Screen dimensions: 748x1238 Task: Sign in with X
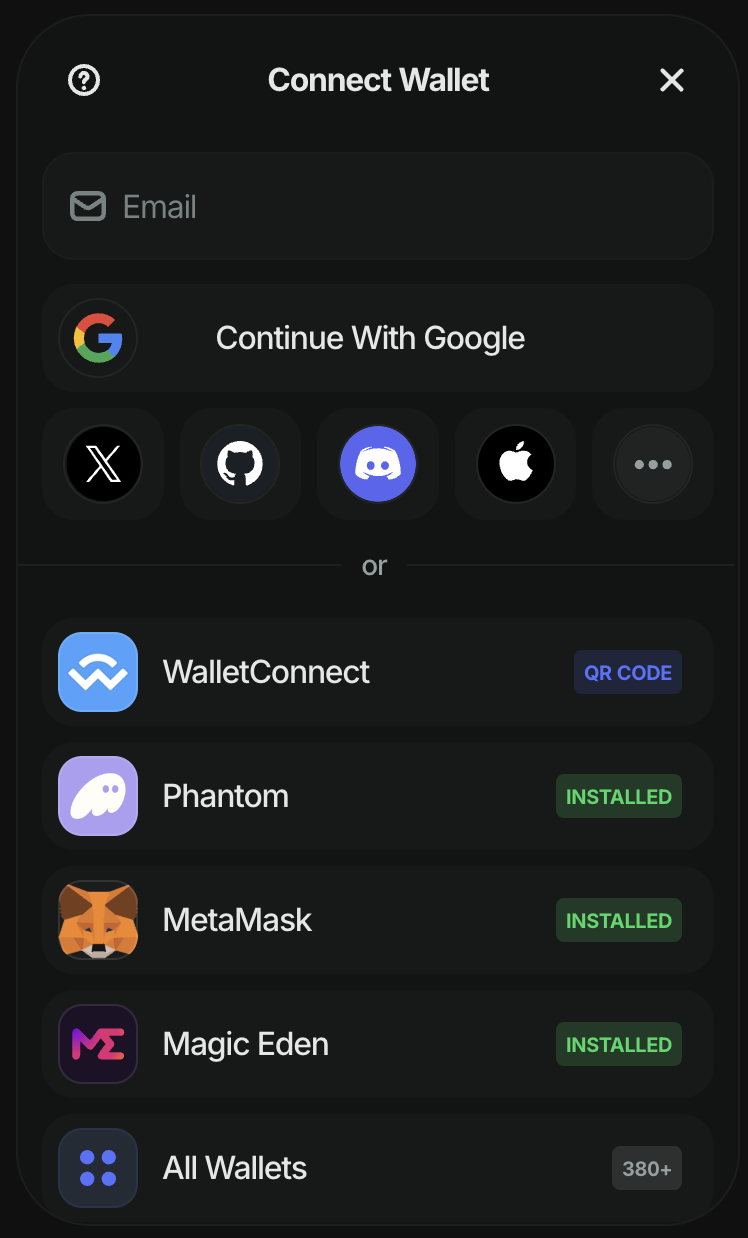(x=103, y=464)
